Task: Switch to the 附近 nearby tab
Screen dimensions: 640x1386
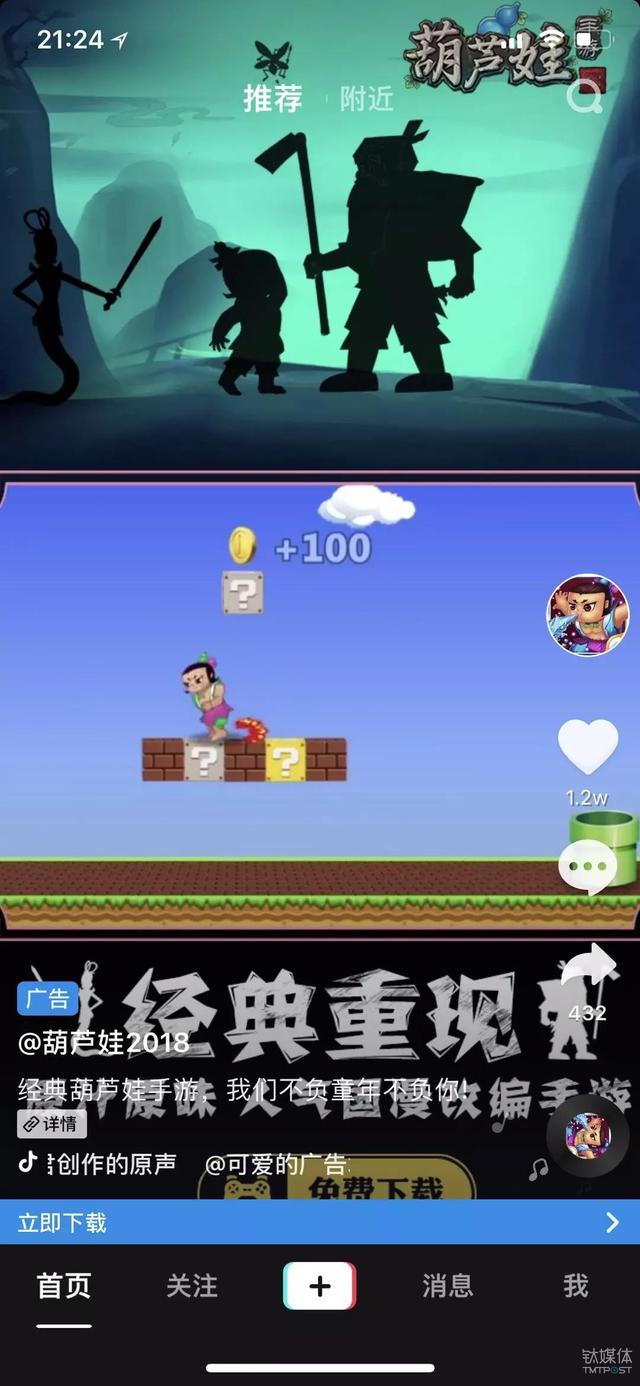Action: point(366,99)
